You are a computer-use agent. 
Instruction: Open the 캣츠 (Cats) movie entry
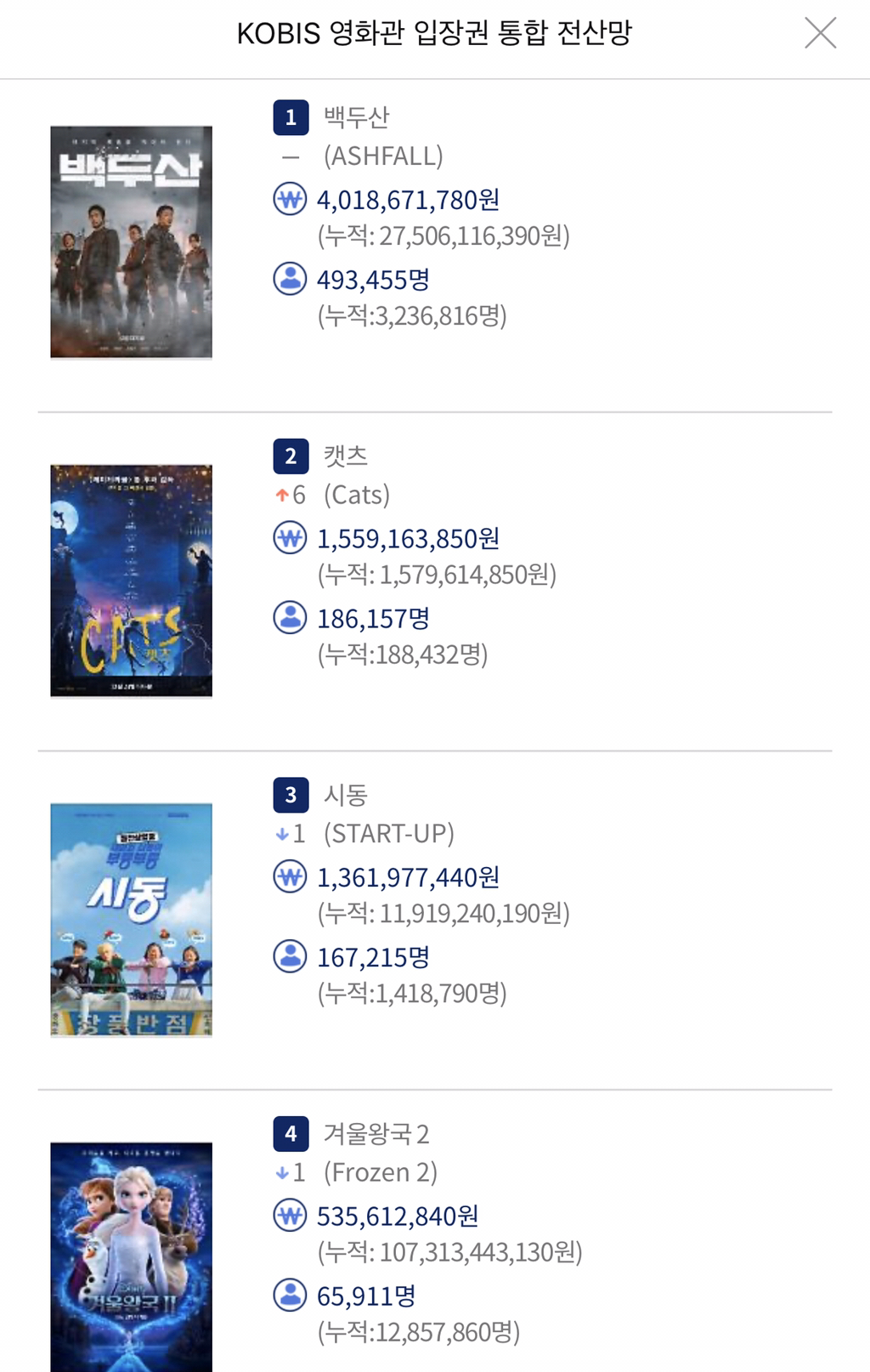(x=346, y=456)
